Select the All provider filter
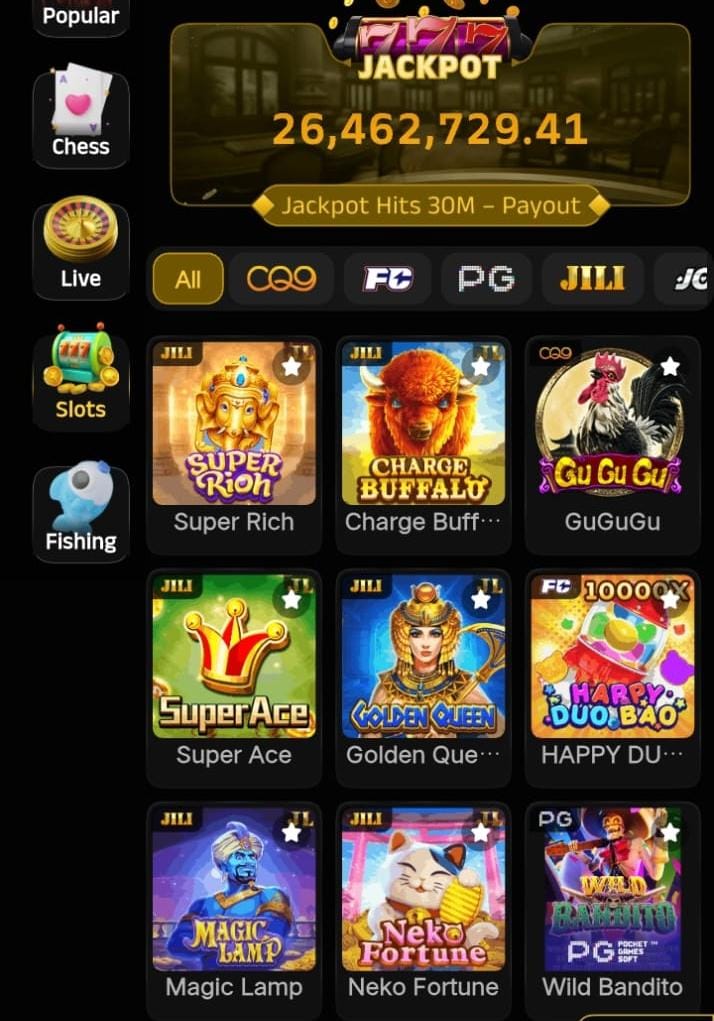Viewport: 714px width, 1021px height. point(188,279)
